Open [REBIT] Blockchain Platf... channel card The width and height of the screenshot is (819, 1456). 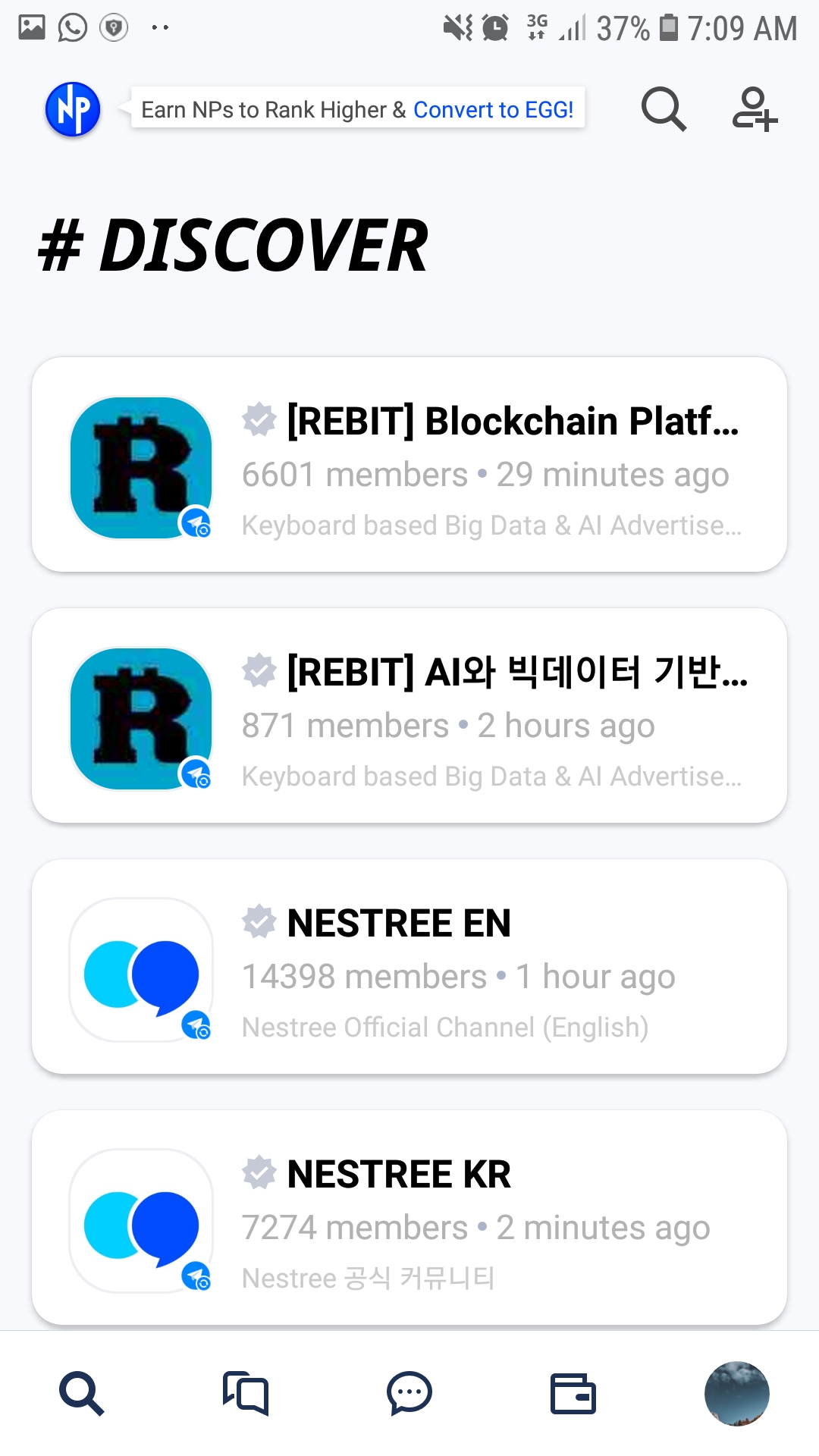click(x=409, y=465)
